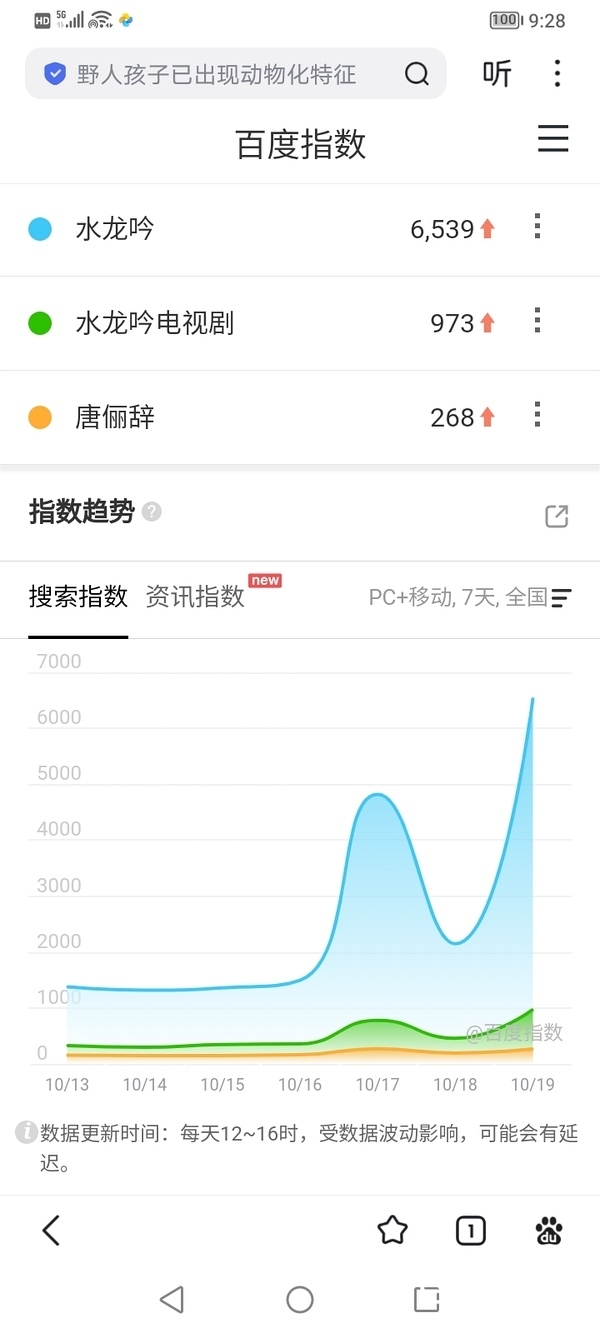Open the 百度指数 hamburger menu
The width and height of the screenshot is (600, 1333).
click(x=553, y=139)
